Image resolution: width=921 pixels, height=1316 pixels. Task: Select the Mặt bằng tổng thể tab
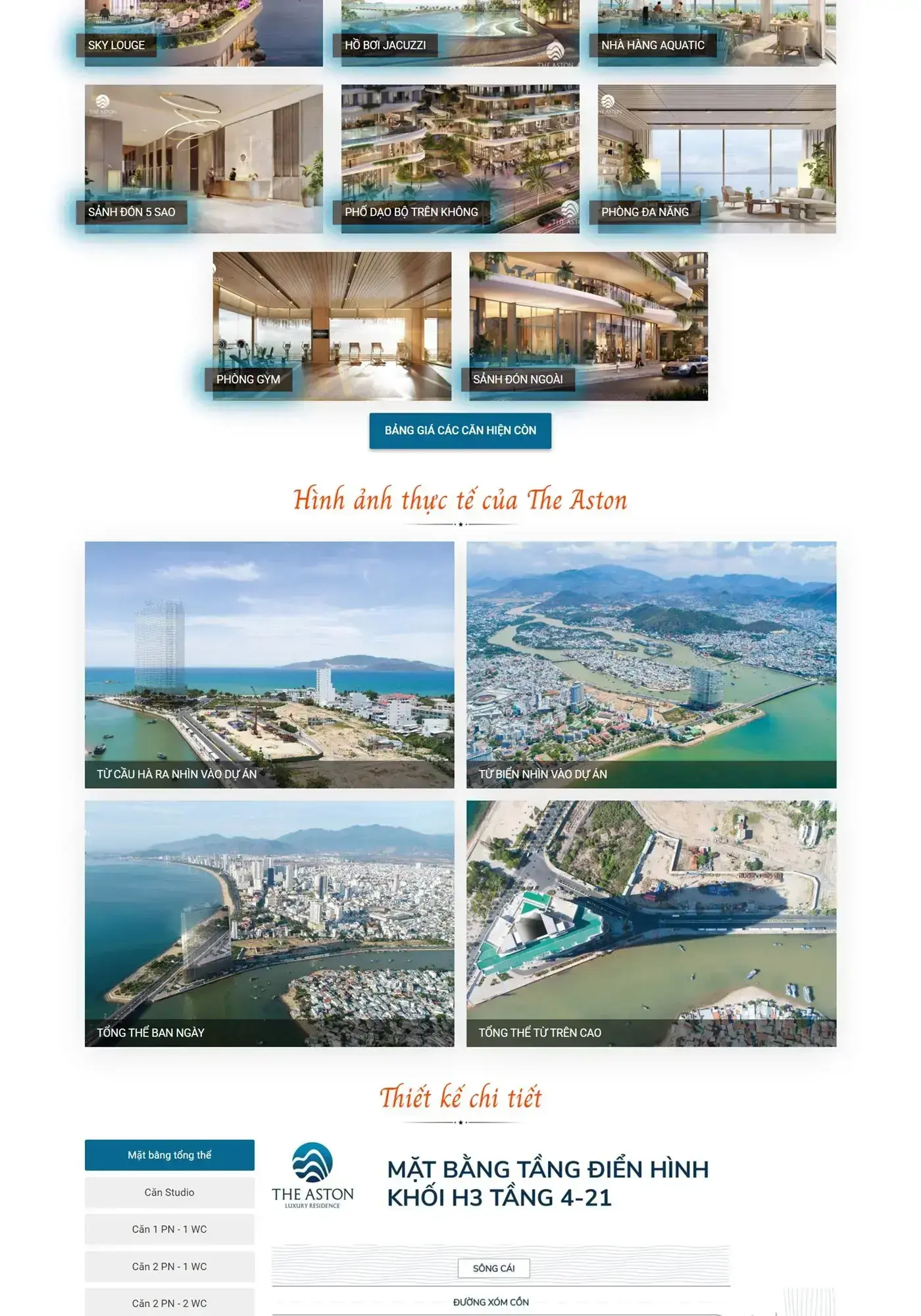(x=169, y=1155)
